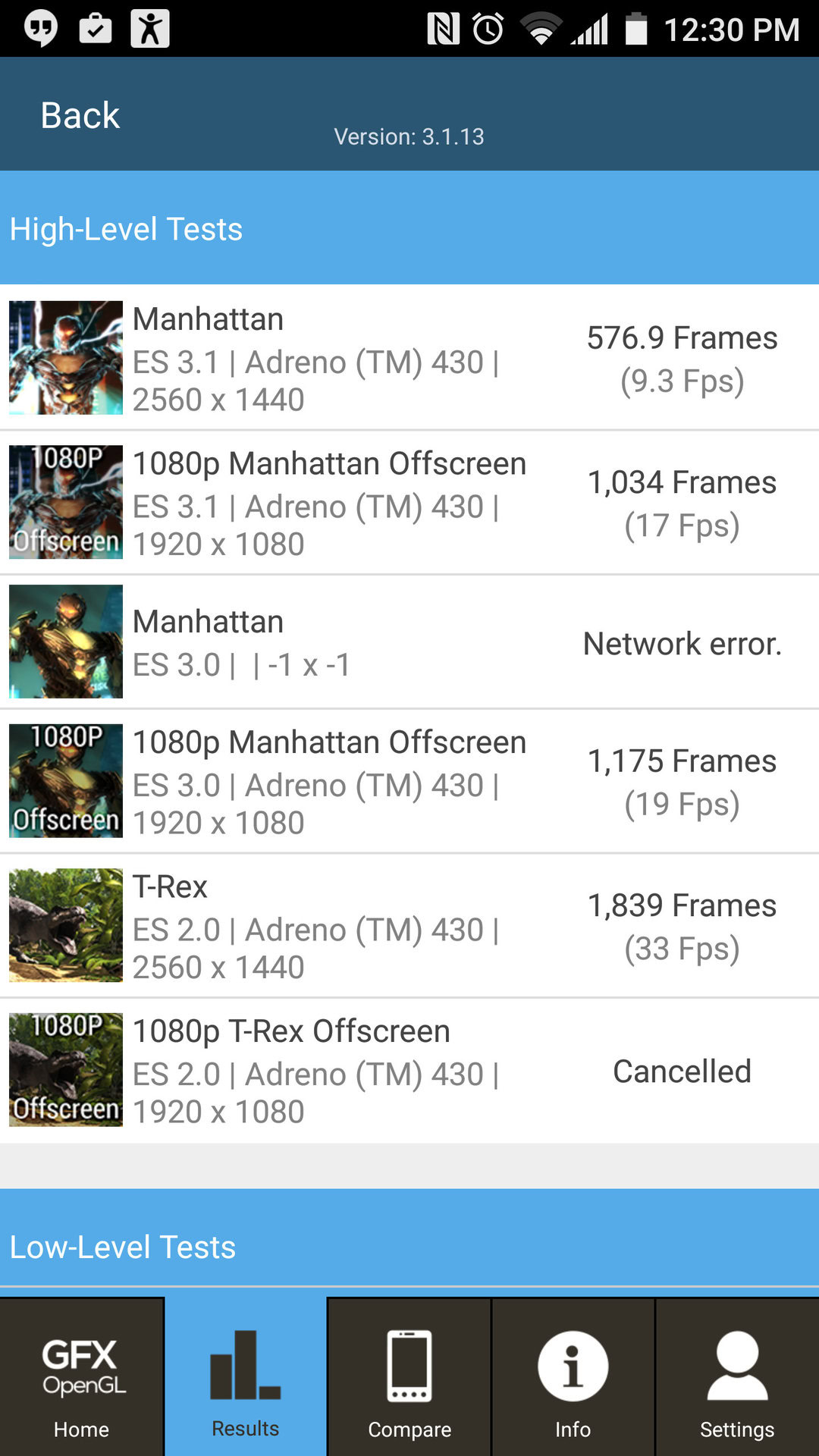Viewport: 819px width, 1456px height.
Task: Select the Results tab
Action: [245, 1376]
